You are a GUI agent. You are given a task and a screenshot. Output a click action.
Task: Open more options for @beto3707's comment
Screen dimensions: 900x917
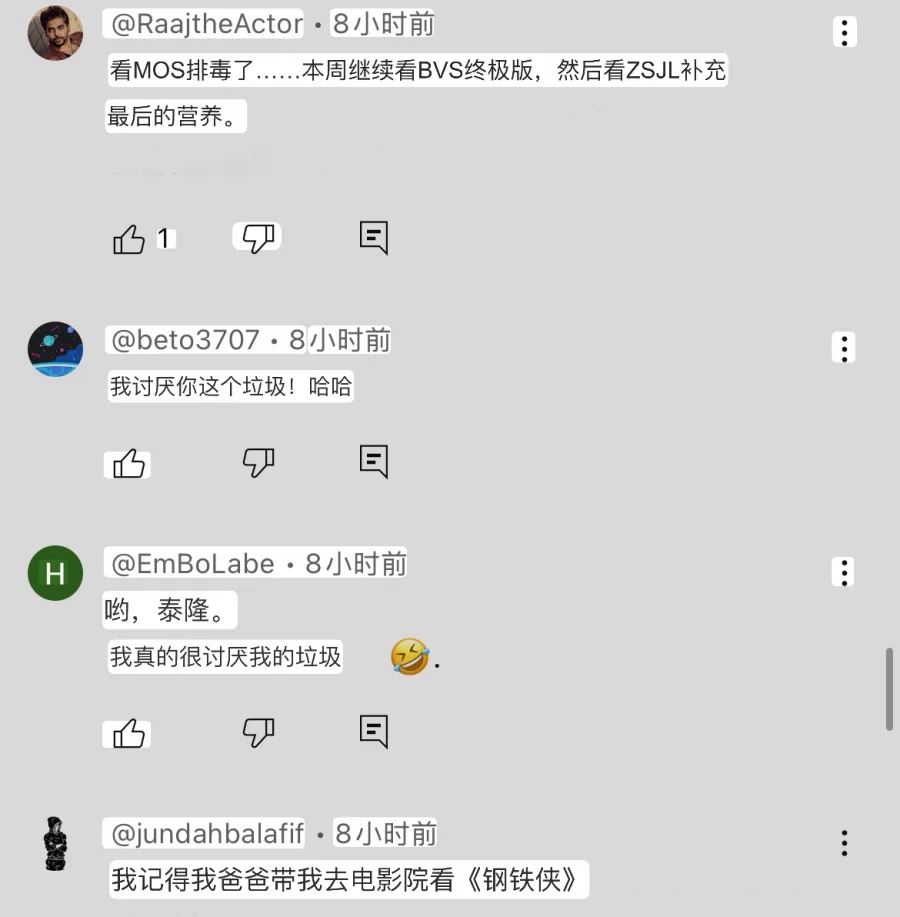(x=845, y=348)
